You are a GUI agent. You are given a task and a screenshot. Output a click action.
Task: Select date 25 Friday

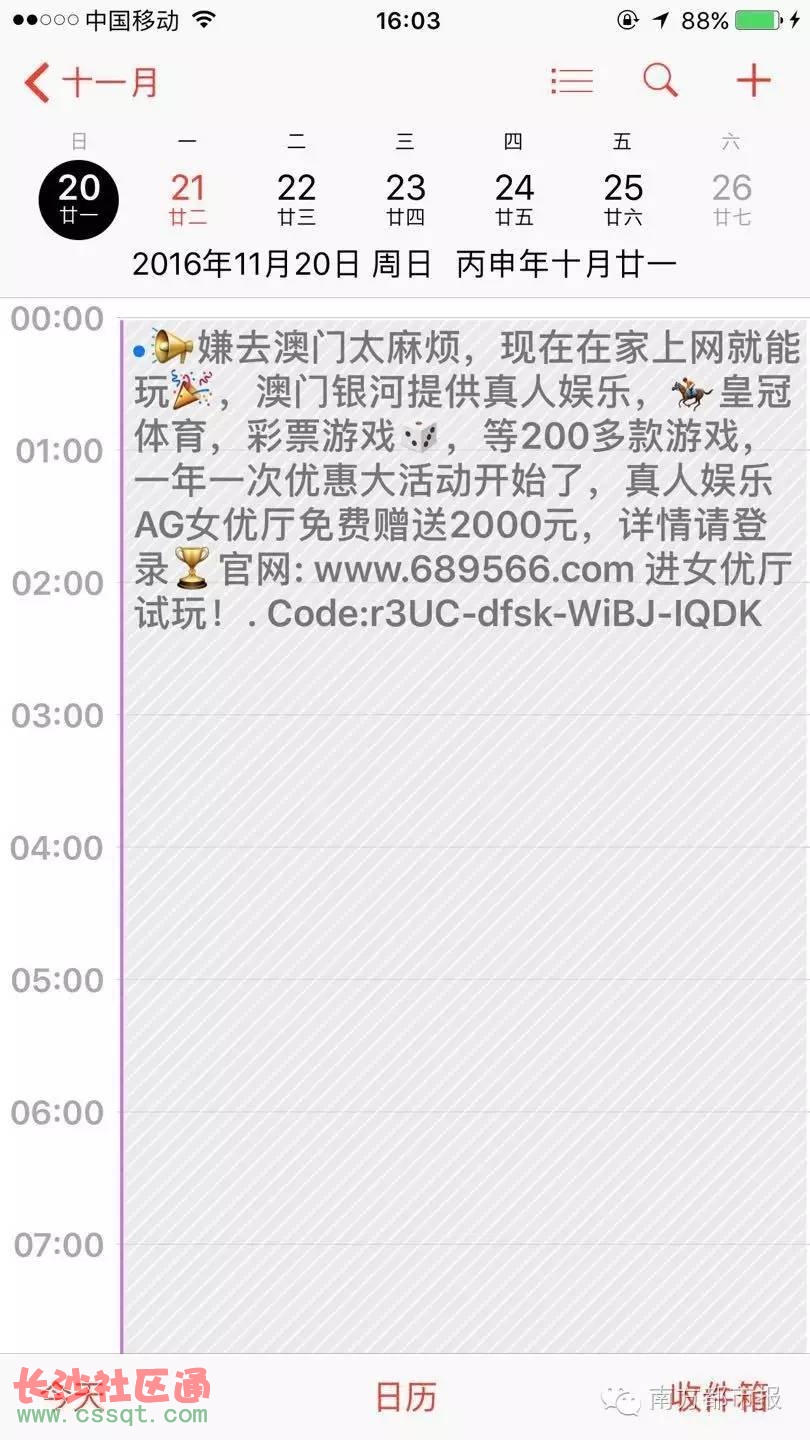pyautogui.click(x=623, y=199)
